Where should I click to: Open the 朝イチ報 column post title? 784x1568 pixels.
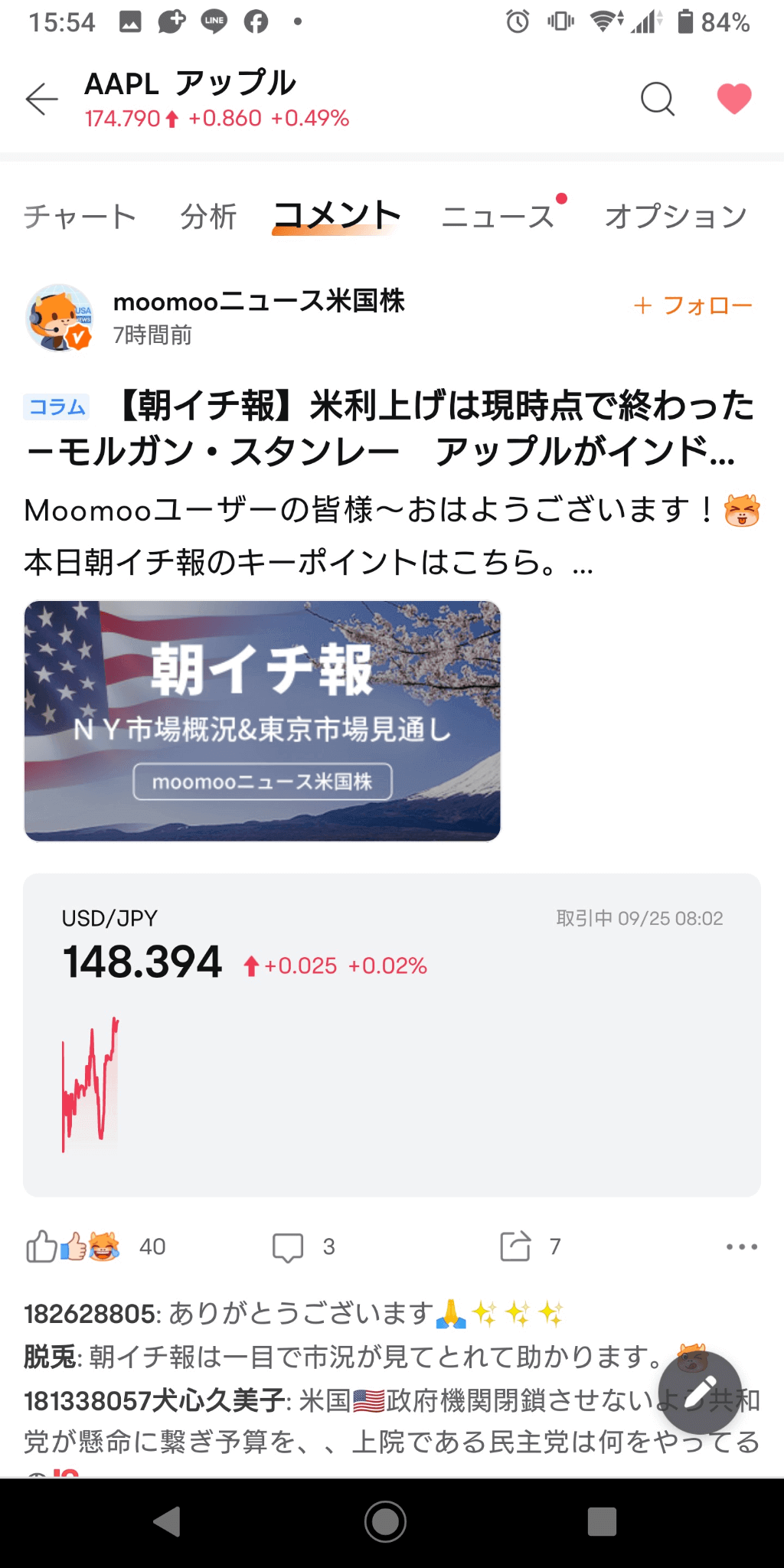(390, 427)
